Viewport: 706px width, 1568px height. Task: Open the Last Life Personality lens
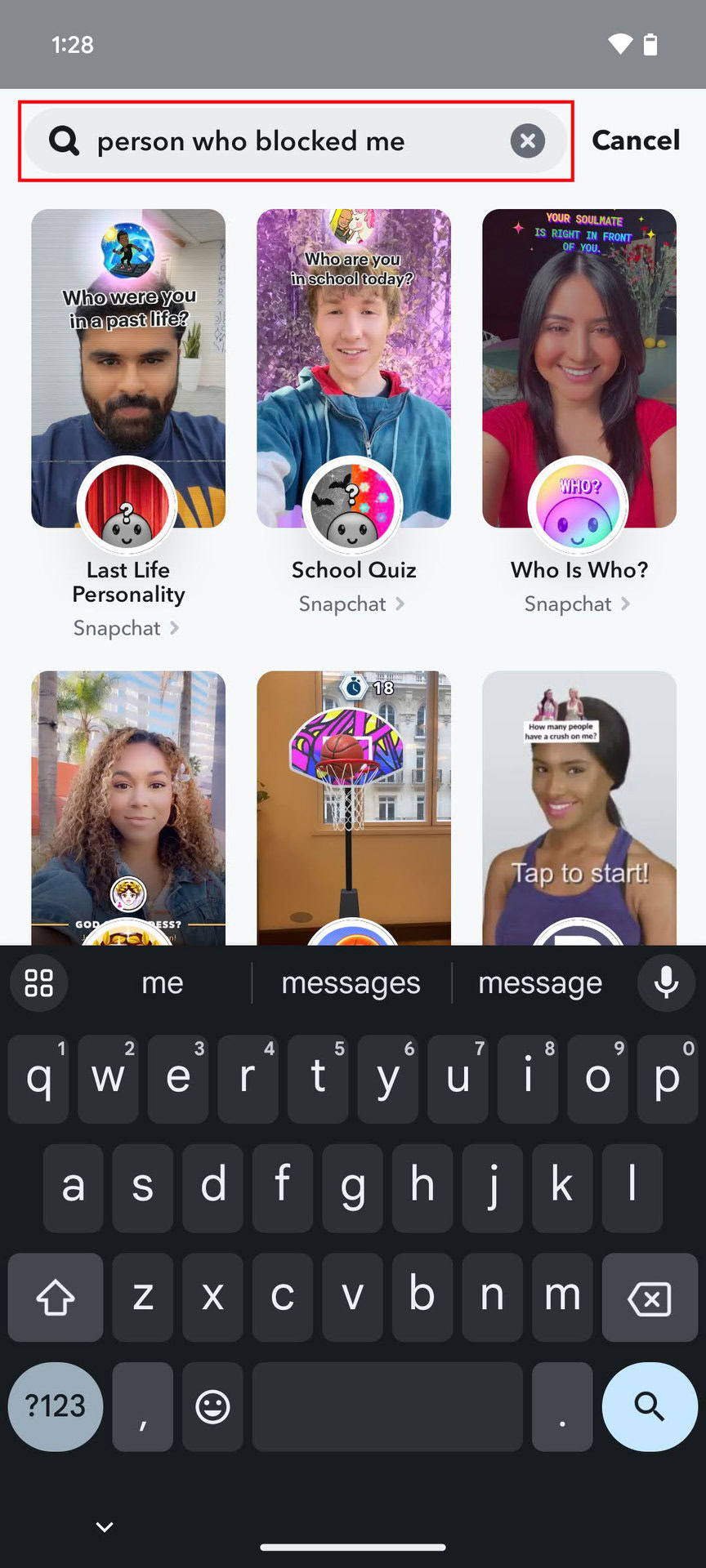(128, 367)
